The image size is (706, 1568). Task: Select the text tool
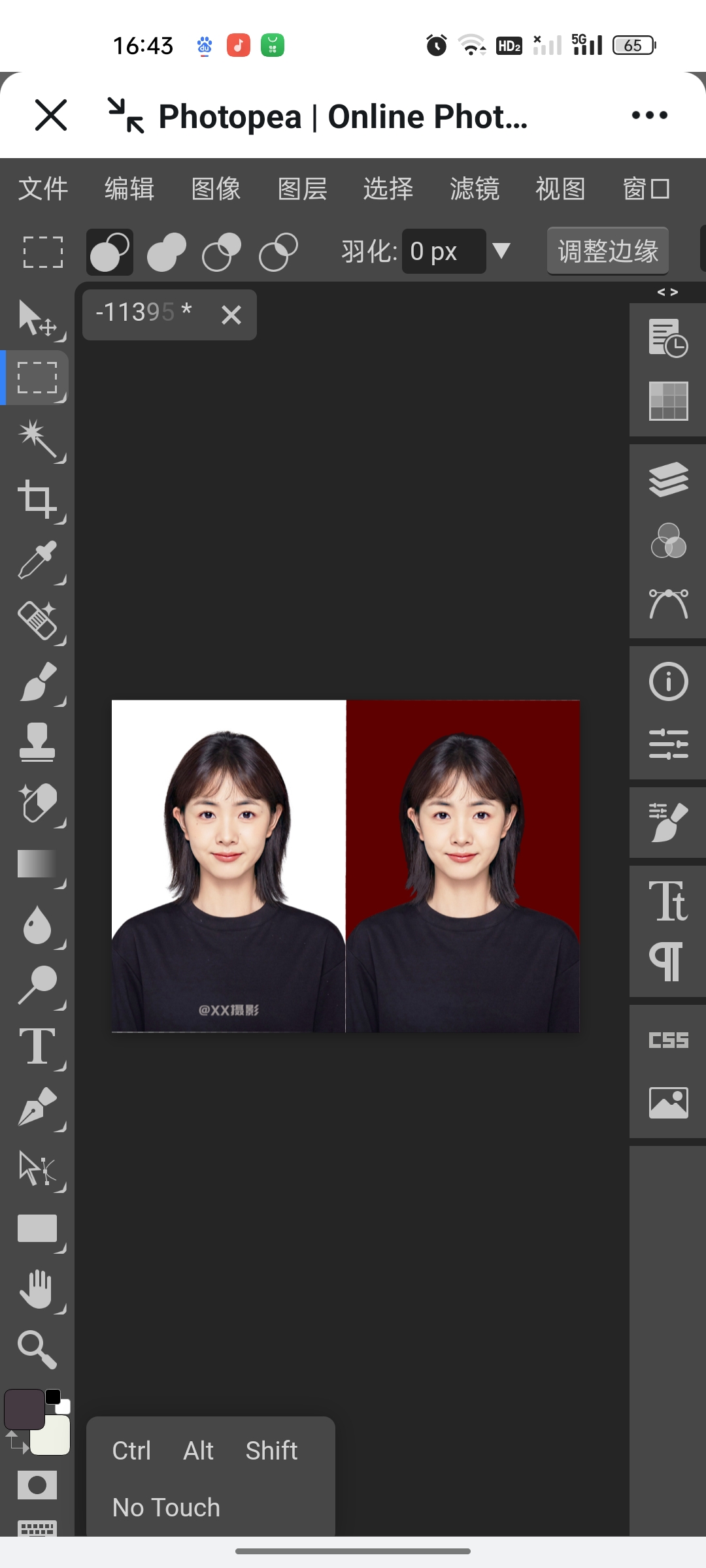[x=37, y=1046]
